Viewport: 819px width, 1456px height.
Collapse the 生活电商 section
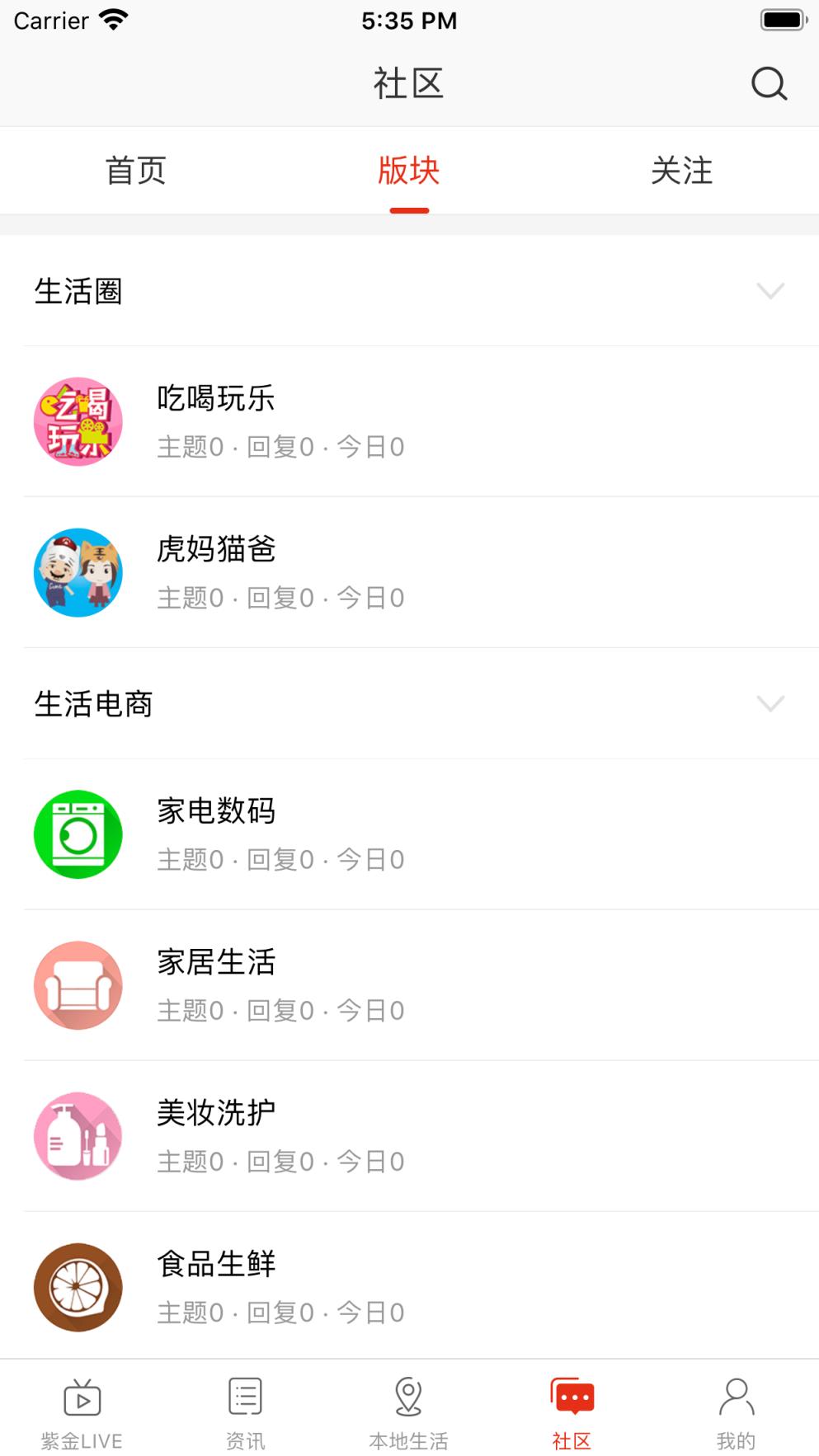770,704
